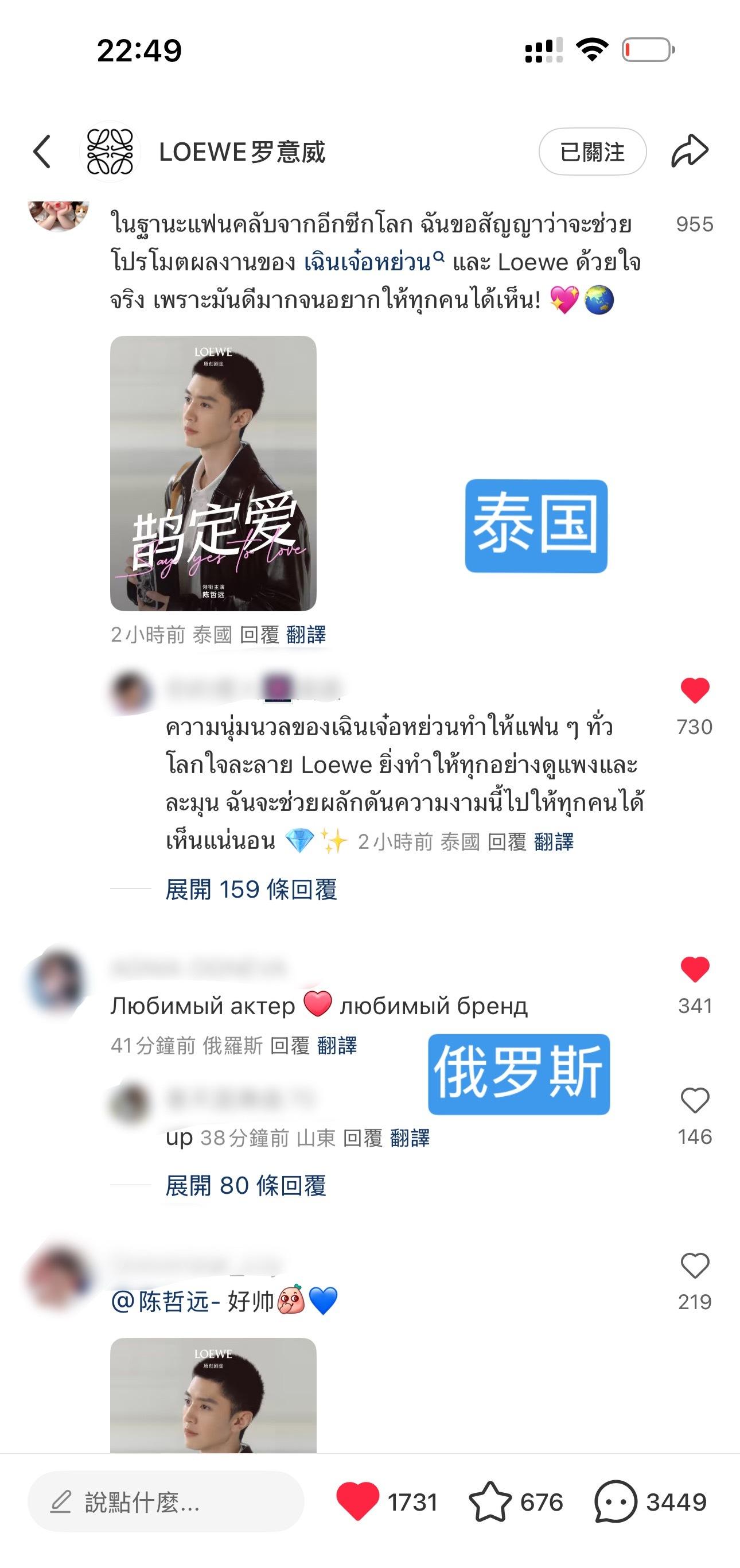Like the 好帅 comment with 219 likes

[x=695, y=1266]
